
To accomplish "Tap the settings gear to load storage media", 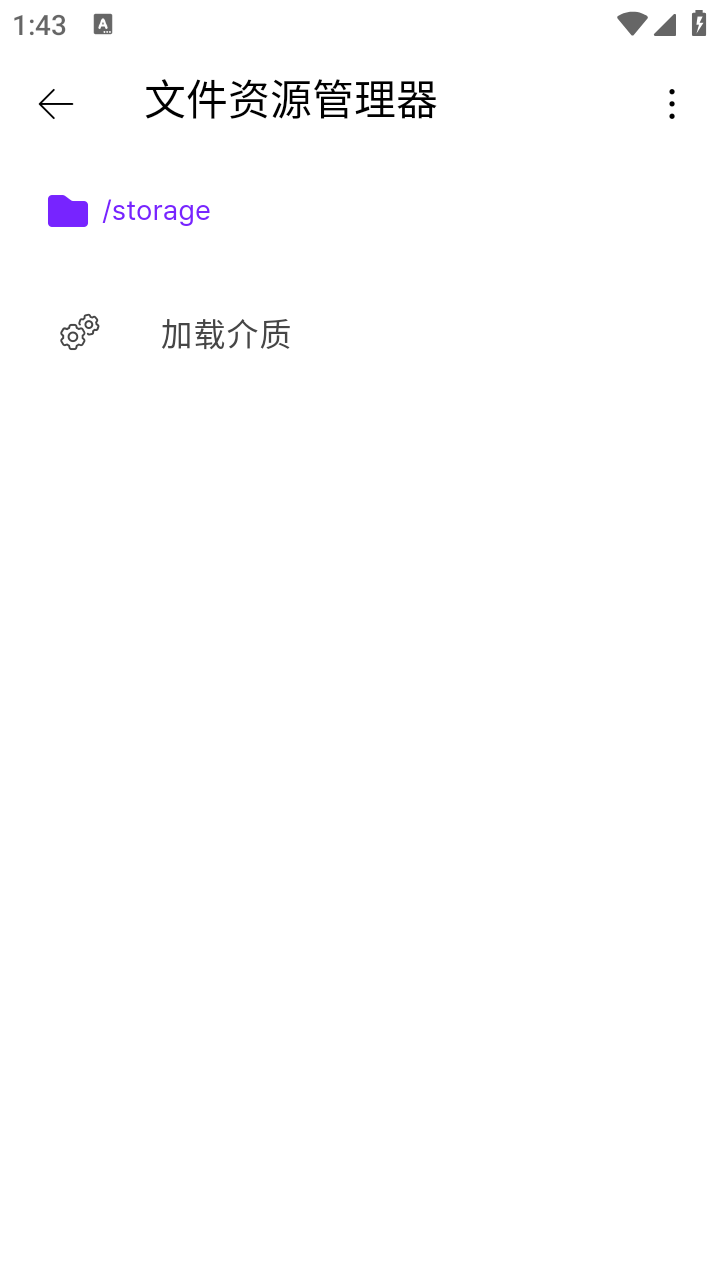I will tap(79, 333).
